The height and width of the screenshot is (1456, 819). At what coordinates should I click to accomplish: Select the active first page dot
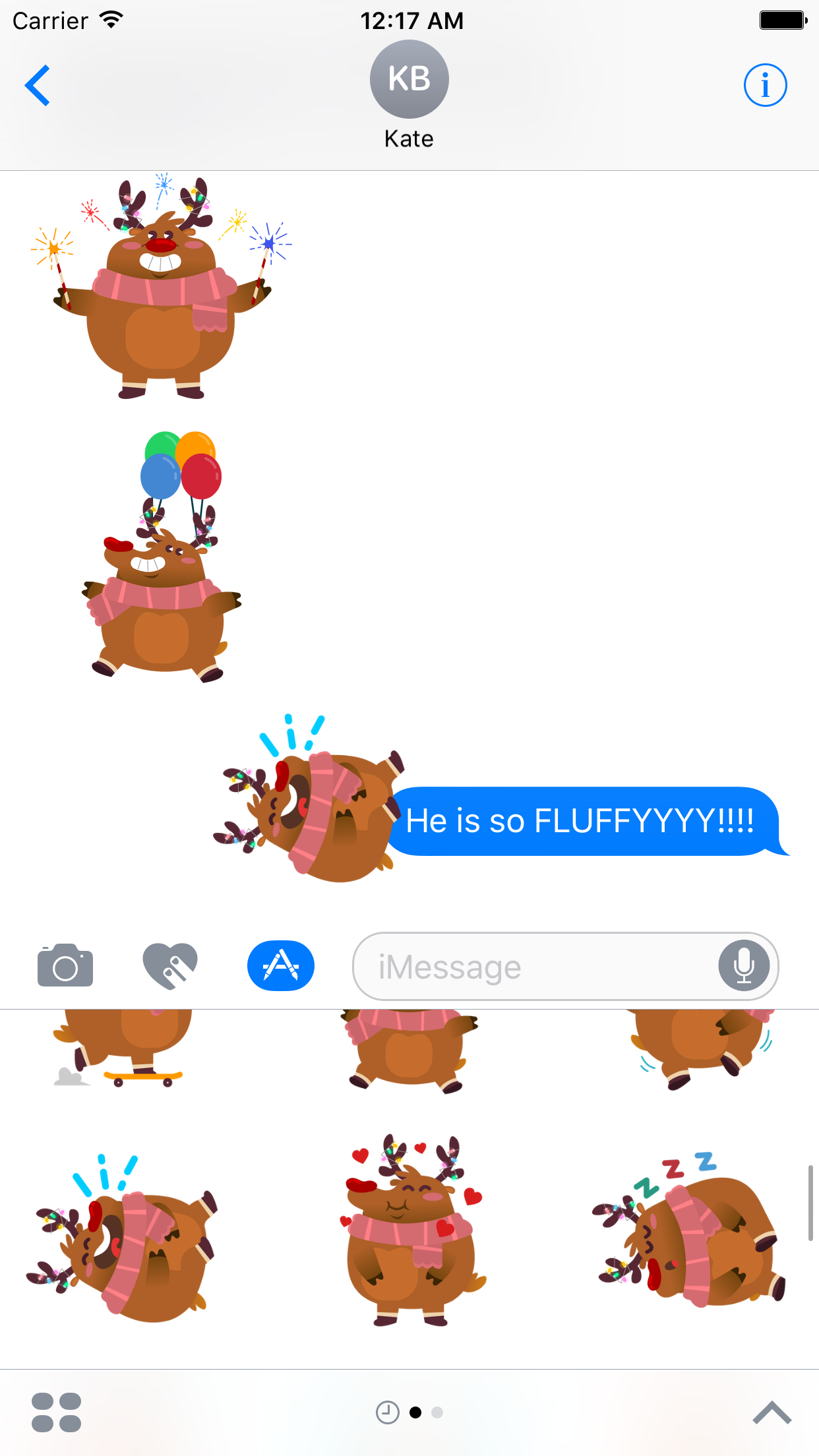[415, 1412]
